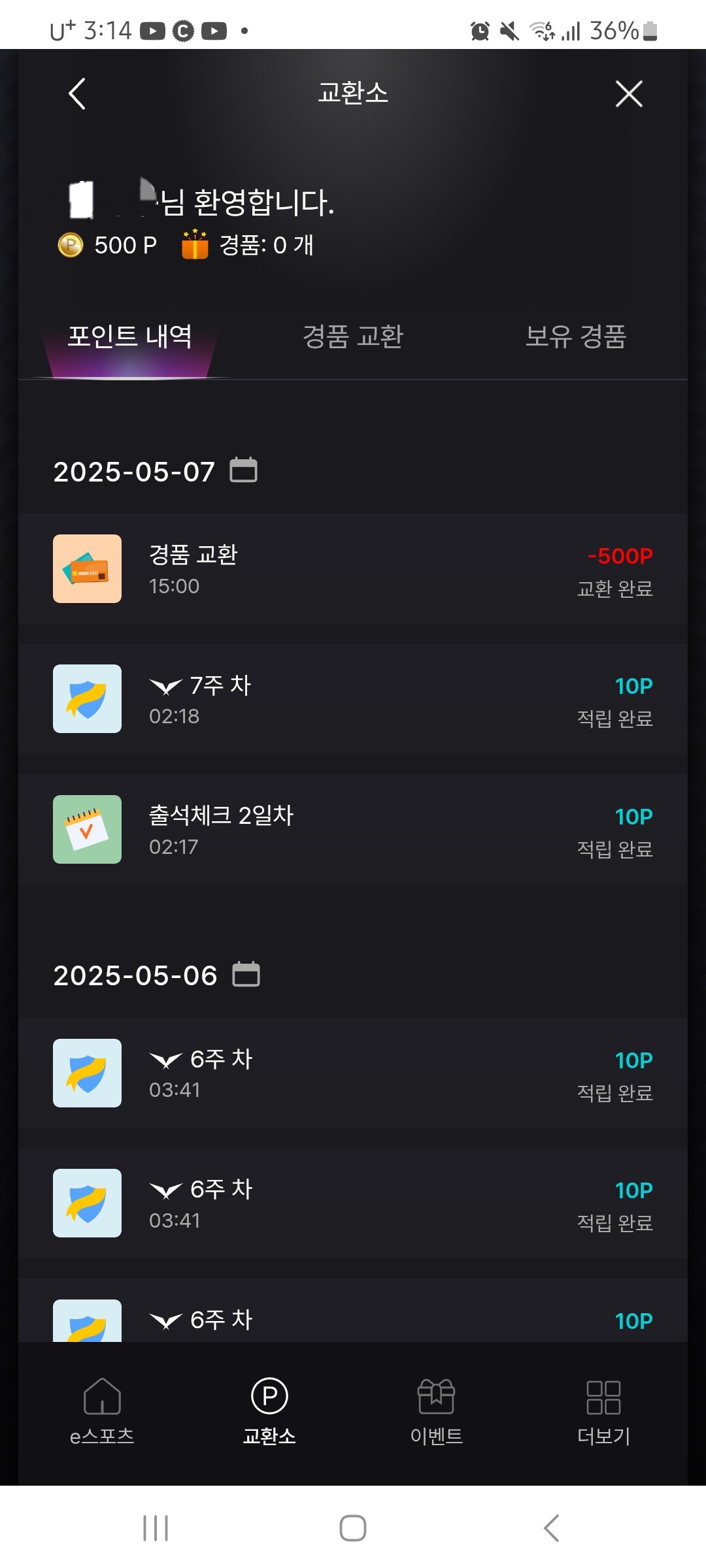
Task: Go back using the top-left arrow
Action: coord(77,94)
